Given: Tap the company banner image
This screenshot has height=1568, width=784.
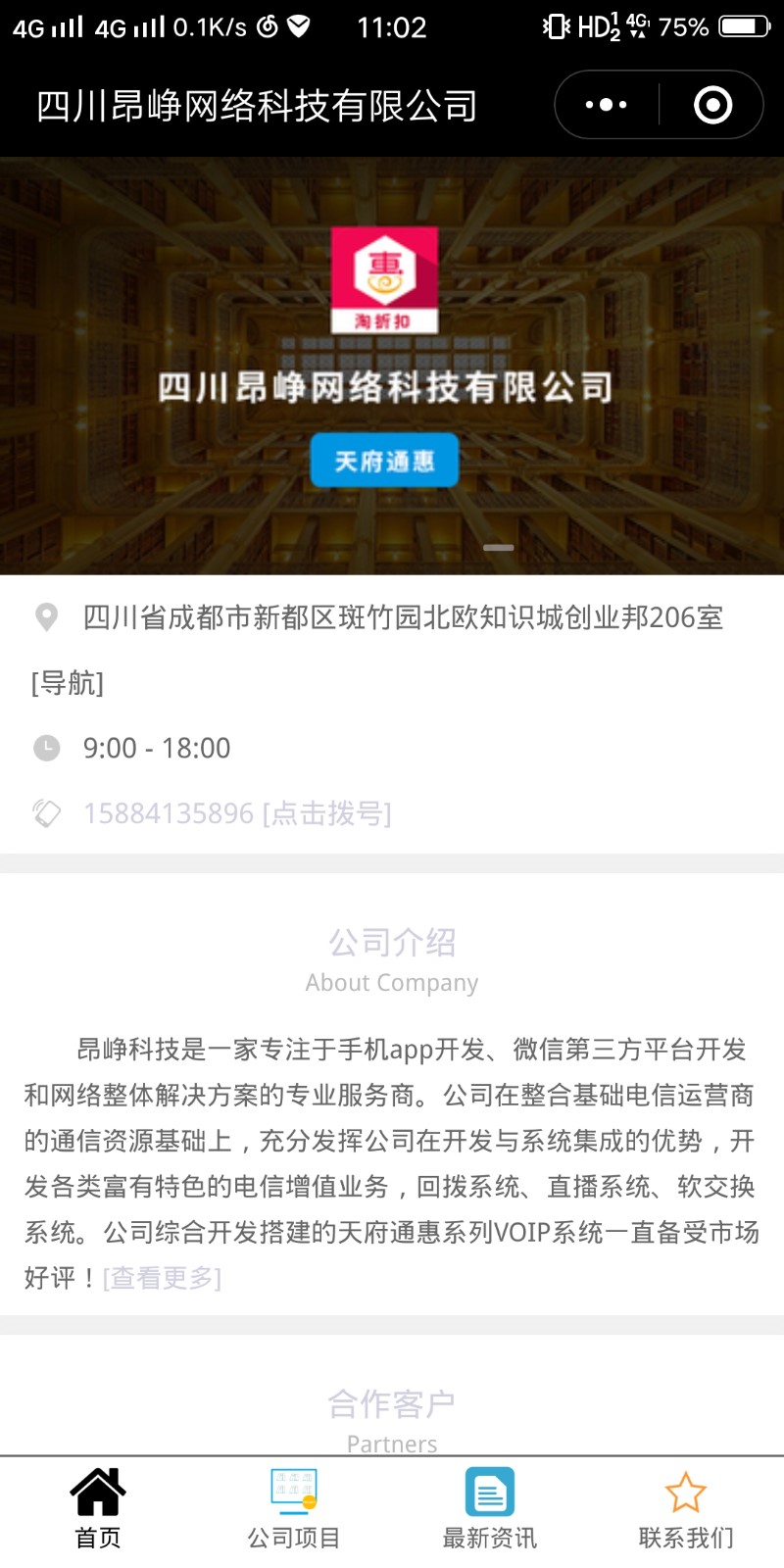Looking at the screenshot, I should click(x=392, y=365).
